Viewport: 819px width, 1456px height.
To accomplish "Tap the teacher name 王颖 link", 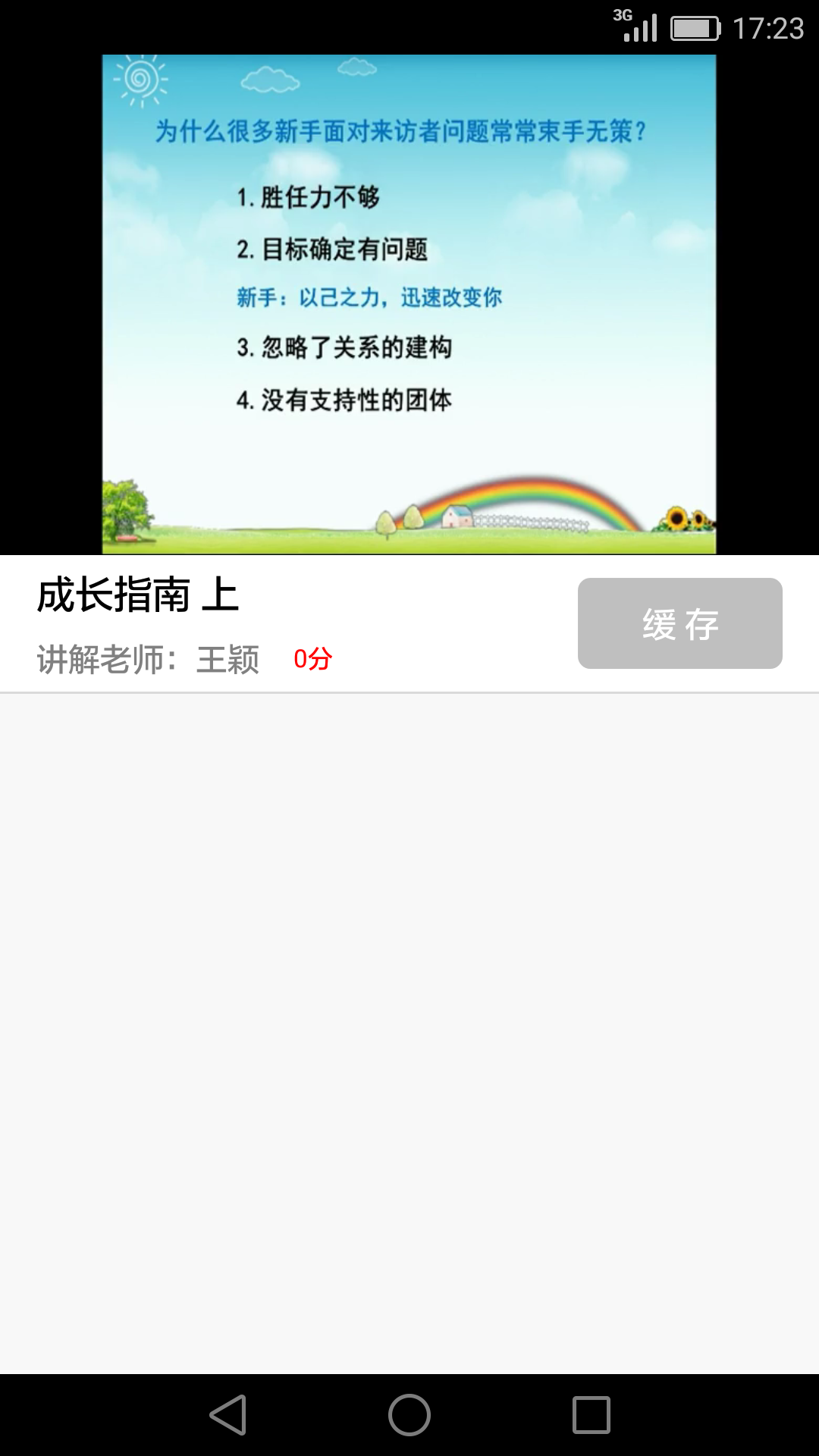I will pos(227,658).
